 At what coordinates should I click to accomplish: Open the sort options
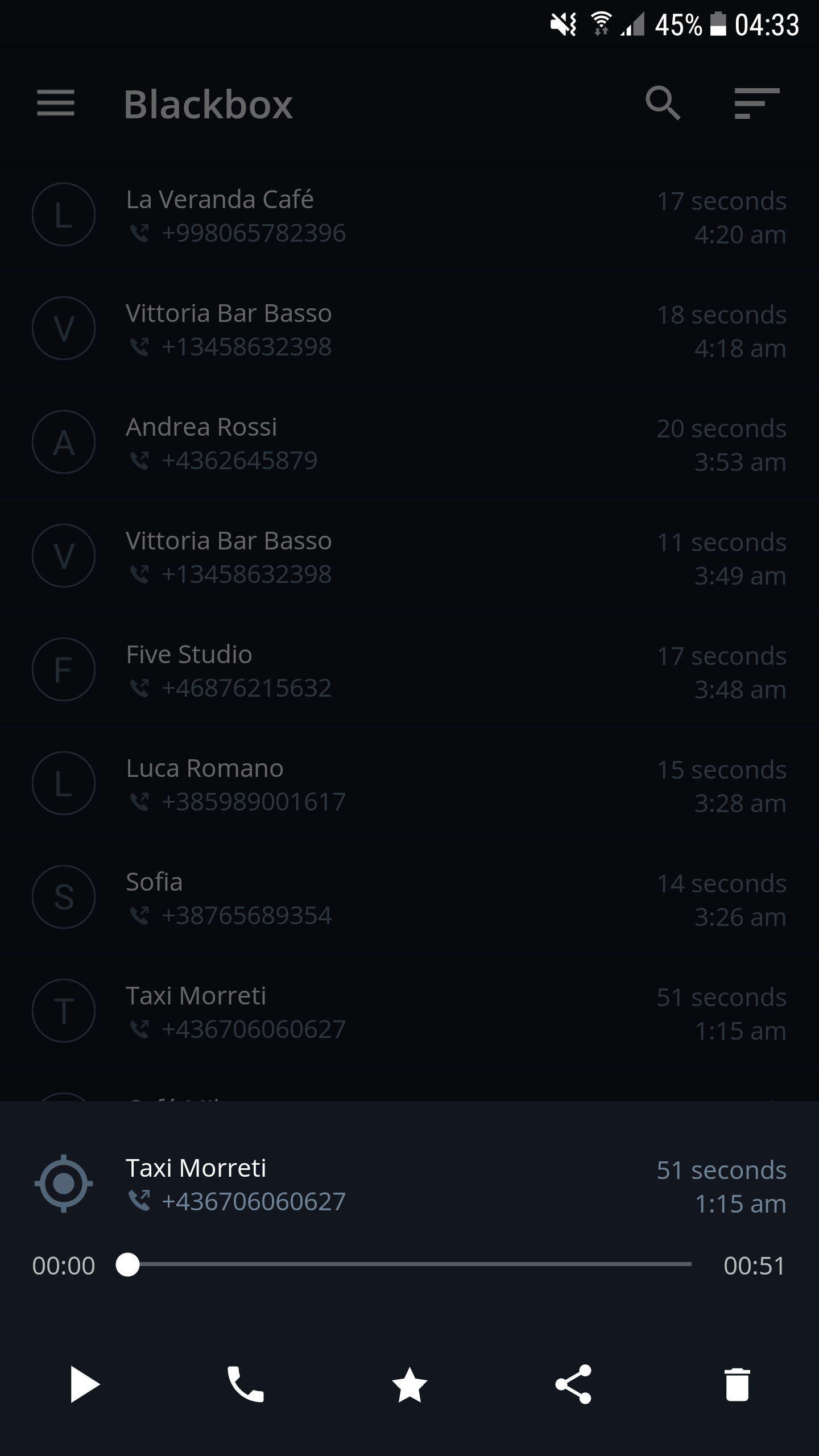click(756, 104)
